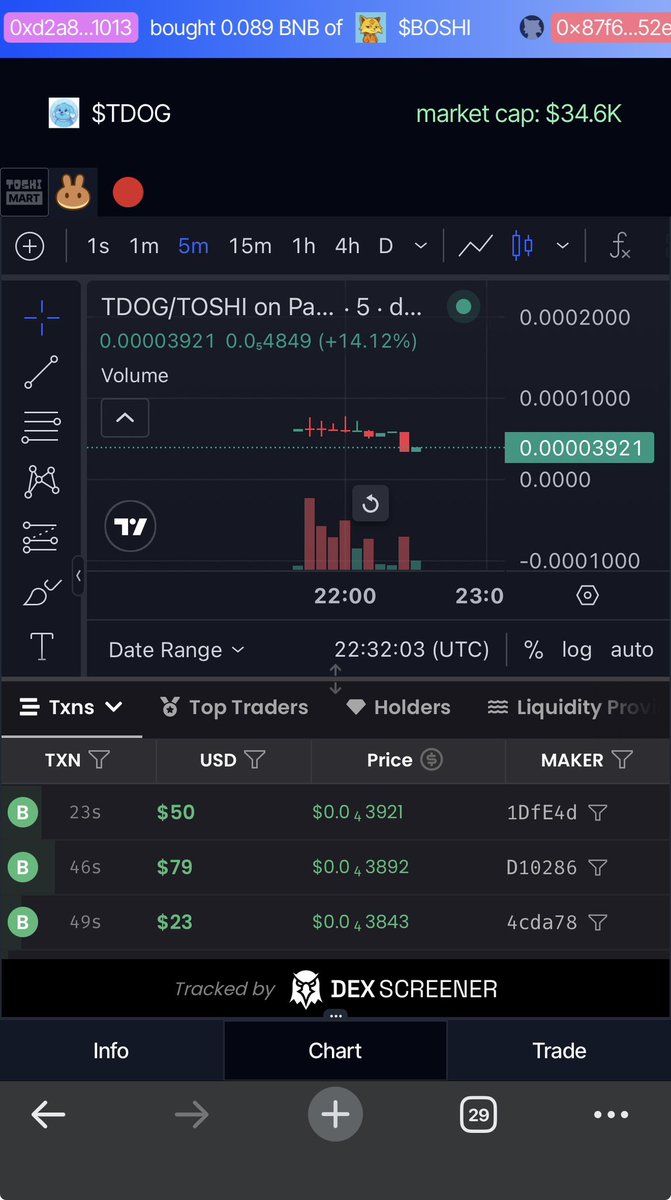Switch chart to 15m timeframe

[250, 246]
